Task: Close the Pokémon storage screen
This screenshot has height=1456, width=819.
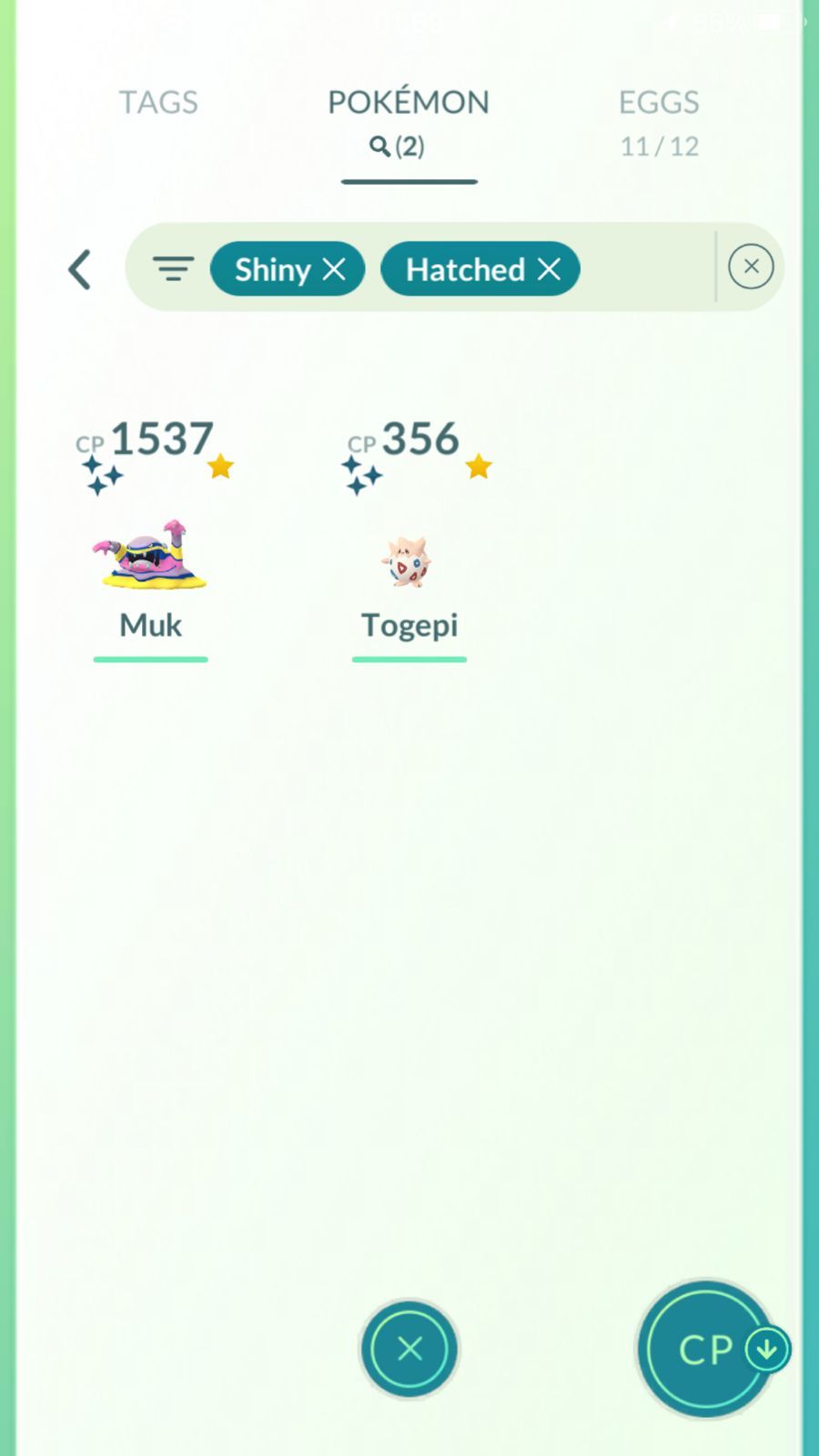Action: [x=409, y=1349]
